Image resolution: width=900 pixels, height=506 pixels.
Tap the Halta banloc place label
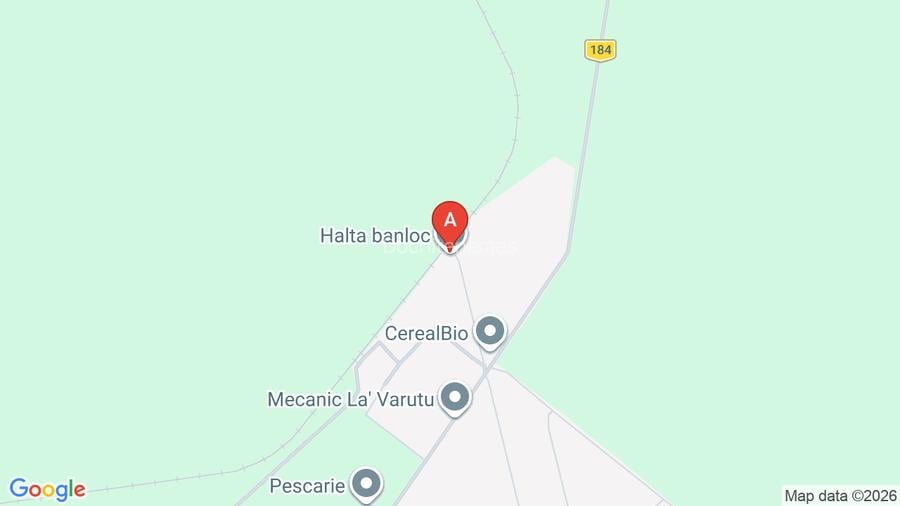[x=374, y=236]
